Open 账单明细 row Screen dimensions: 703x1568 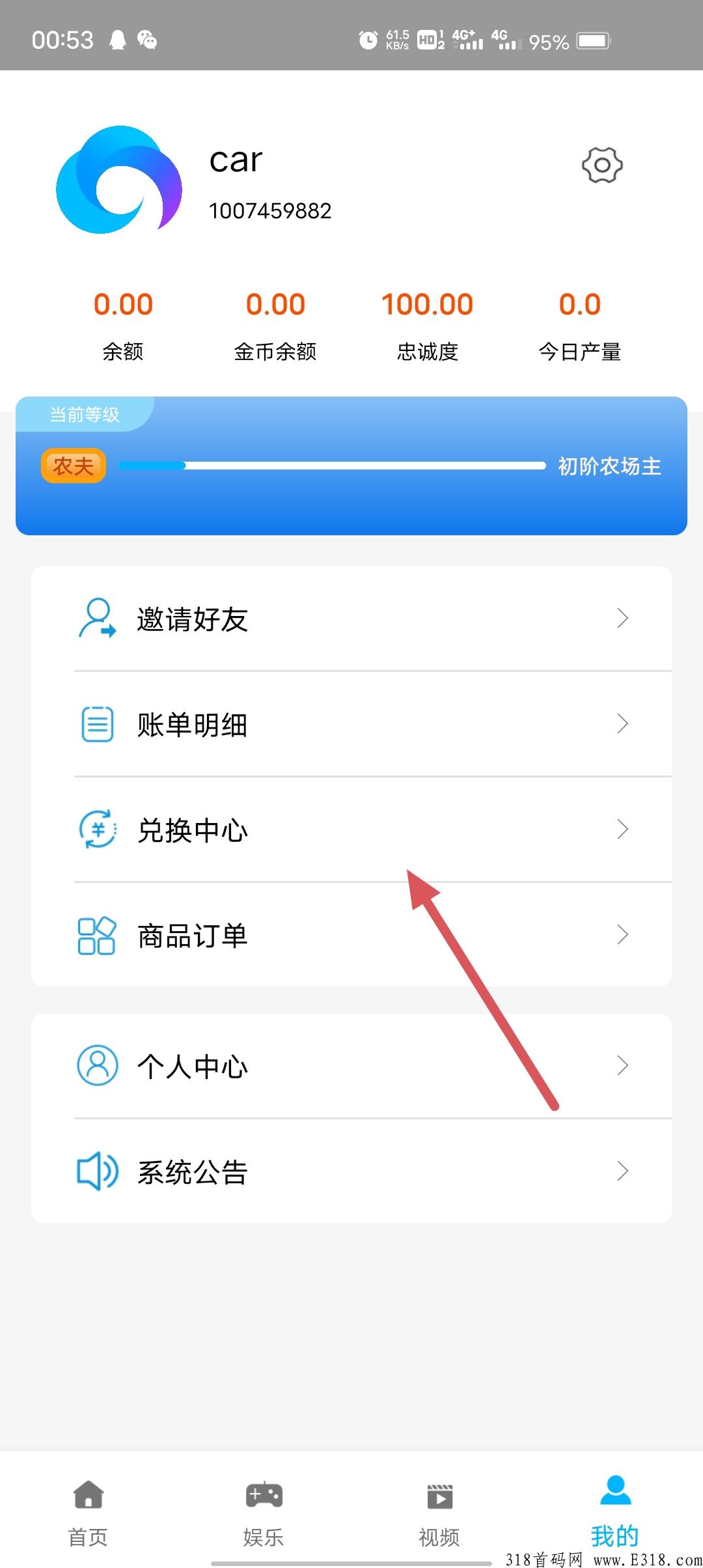[x=351, y=724]
